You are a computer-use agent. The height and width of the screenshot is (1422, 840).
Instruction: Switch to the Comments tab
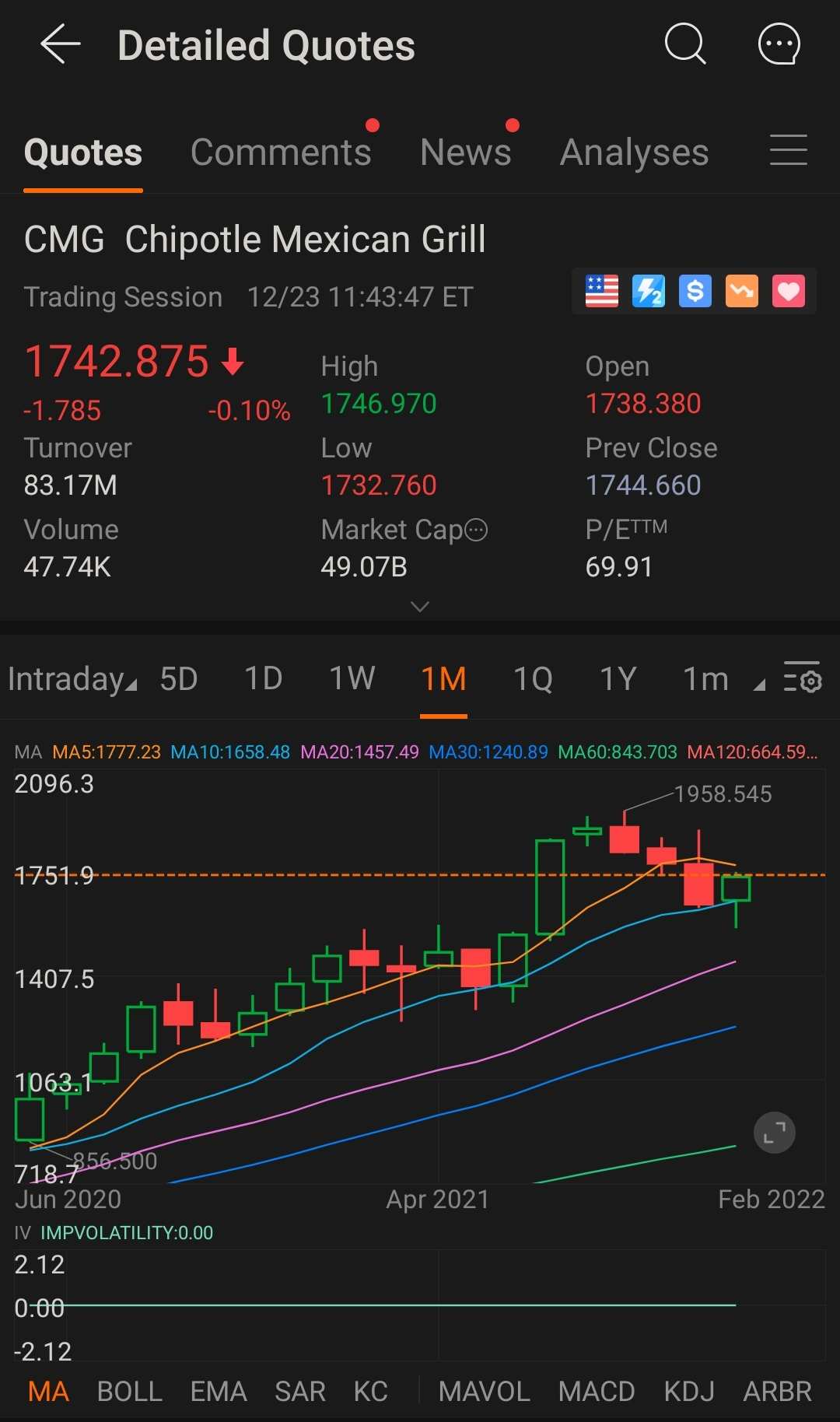point(281,152)
